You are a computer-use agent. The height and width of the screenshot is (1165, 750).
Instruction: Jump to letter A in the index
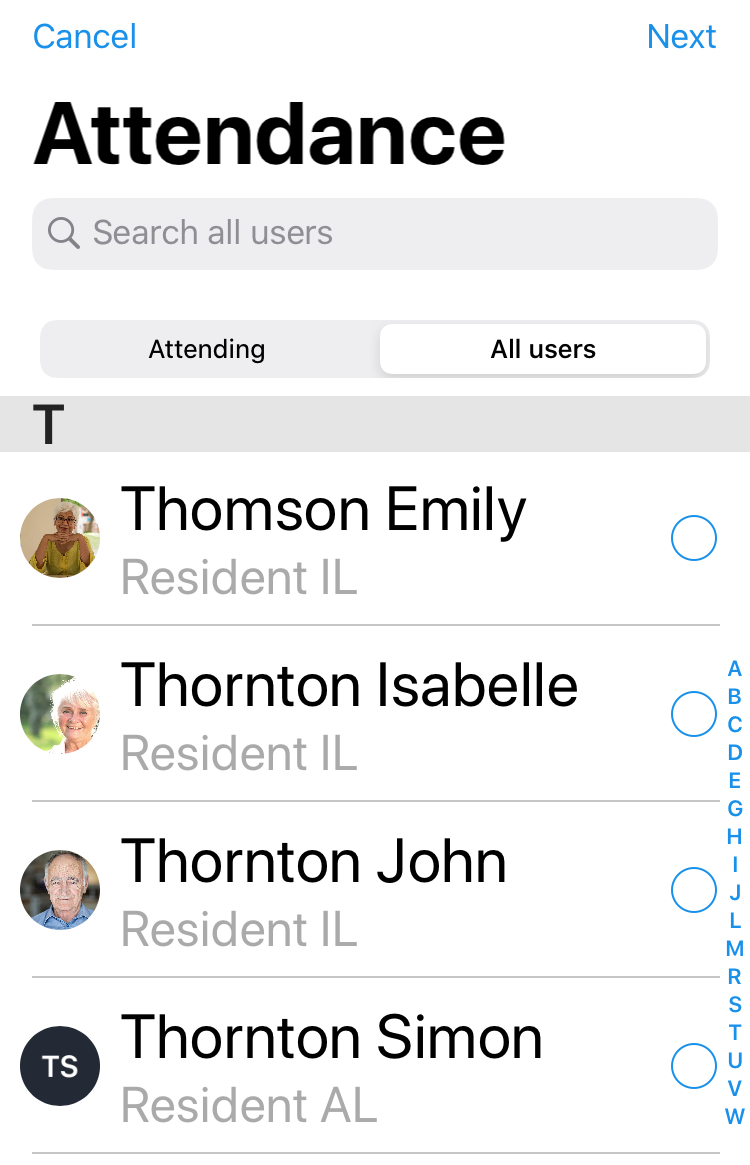(x=735, y=669)
